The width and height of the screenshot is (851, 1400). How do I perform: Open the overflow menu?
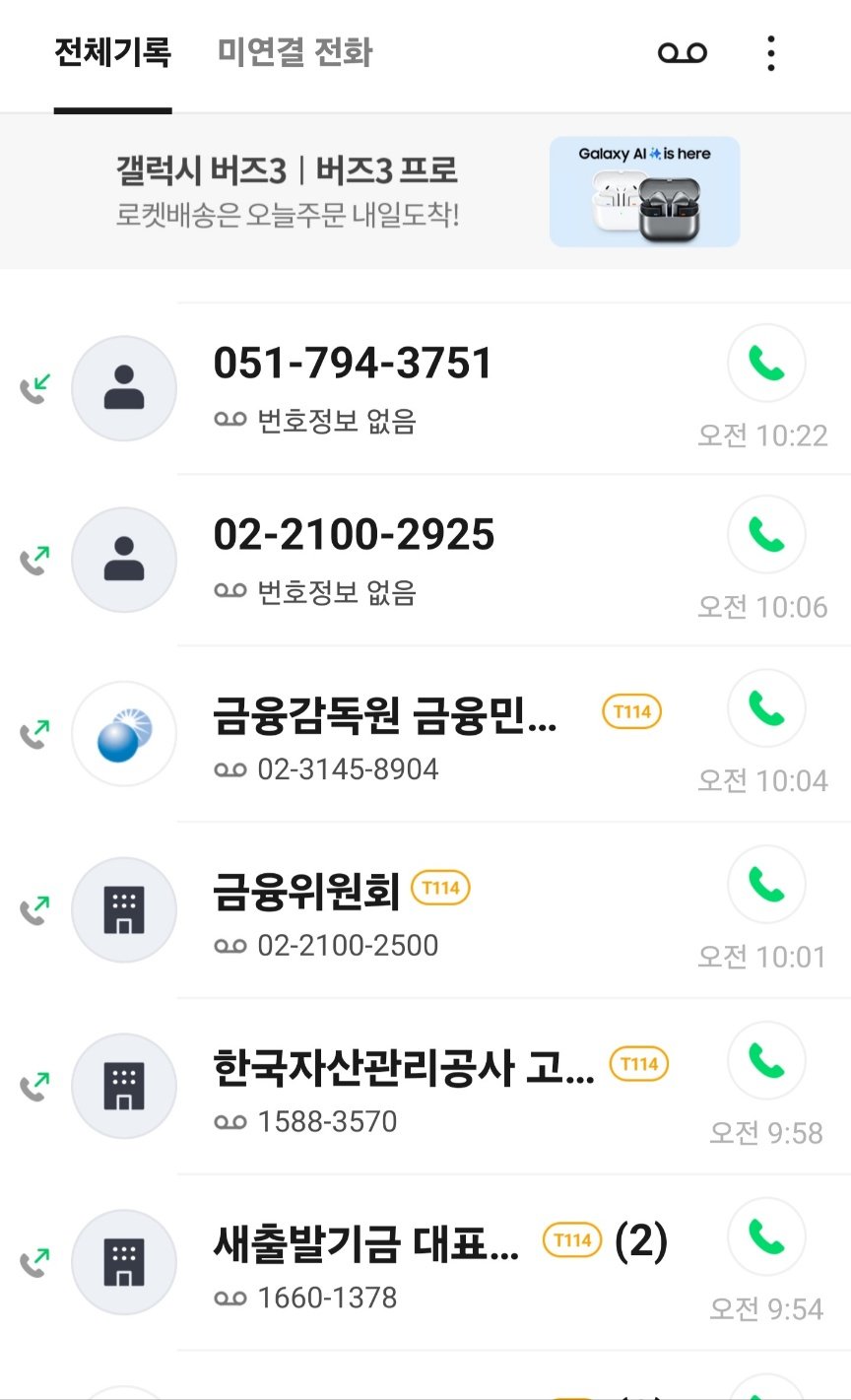tap(771, 53)
